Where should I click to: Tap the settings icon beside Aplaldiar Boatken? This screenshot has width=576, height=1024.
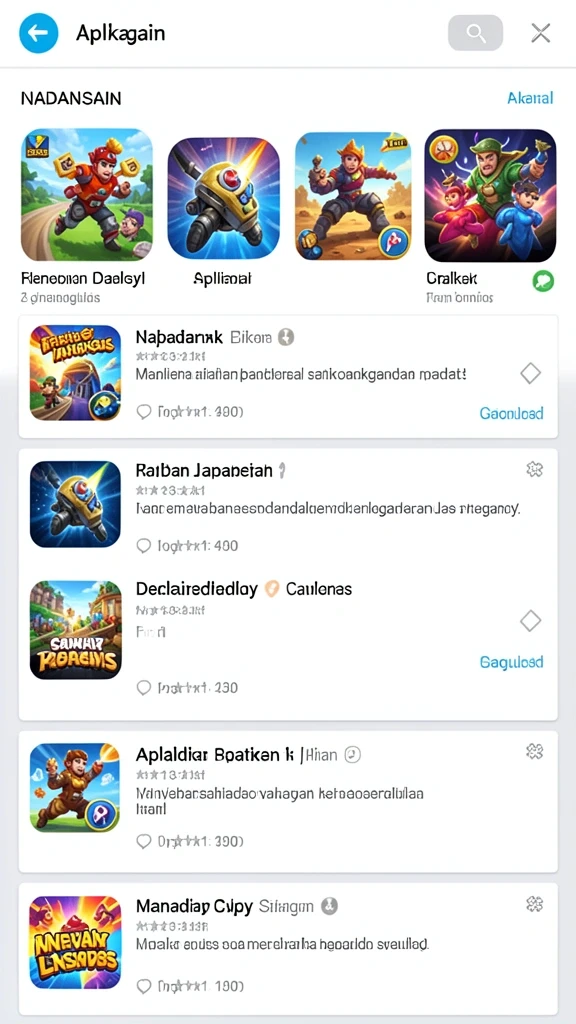pyautogui.click(x=534, y=752)
